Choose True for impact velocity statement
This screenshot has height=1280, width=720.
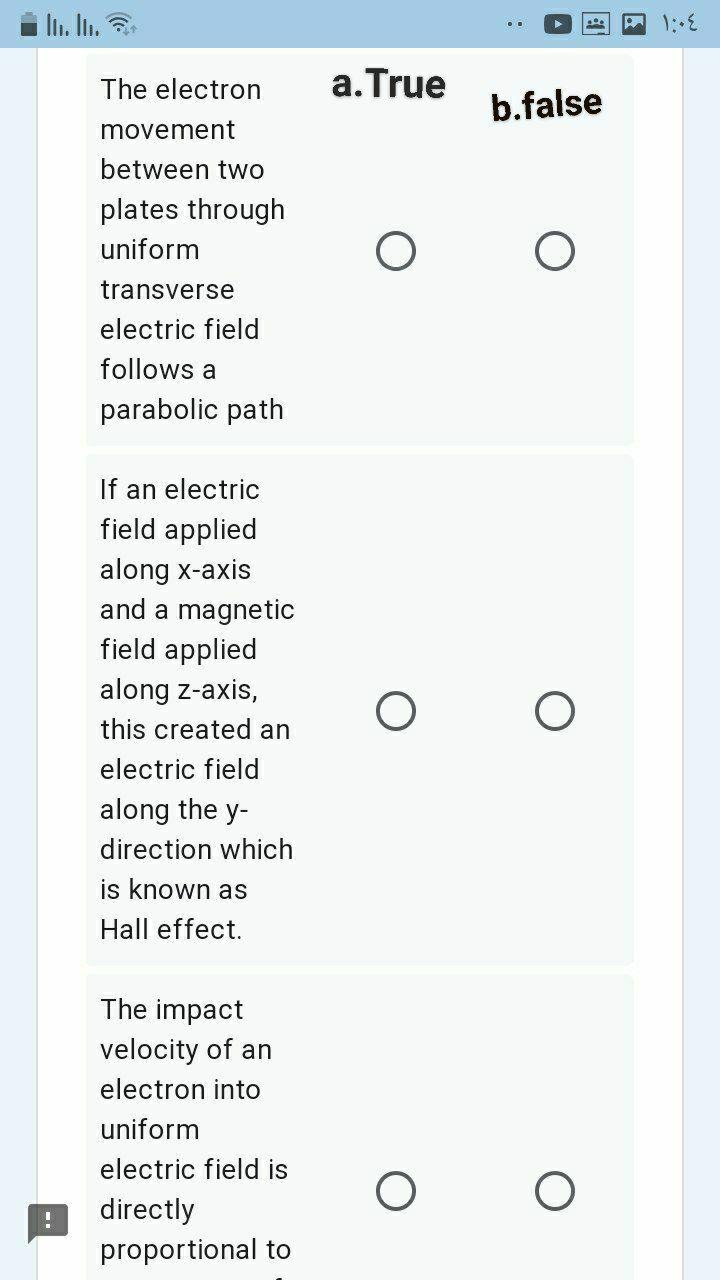396,1191
